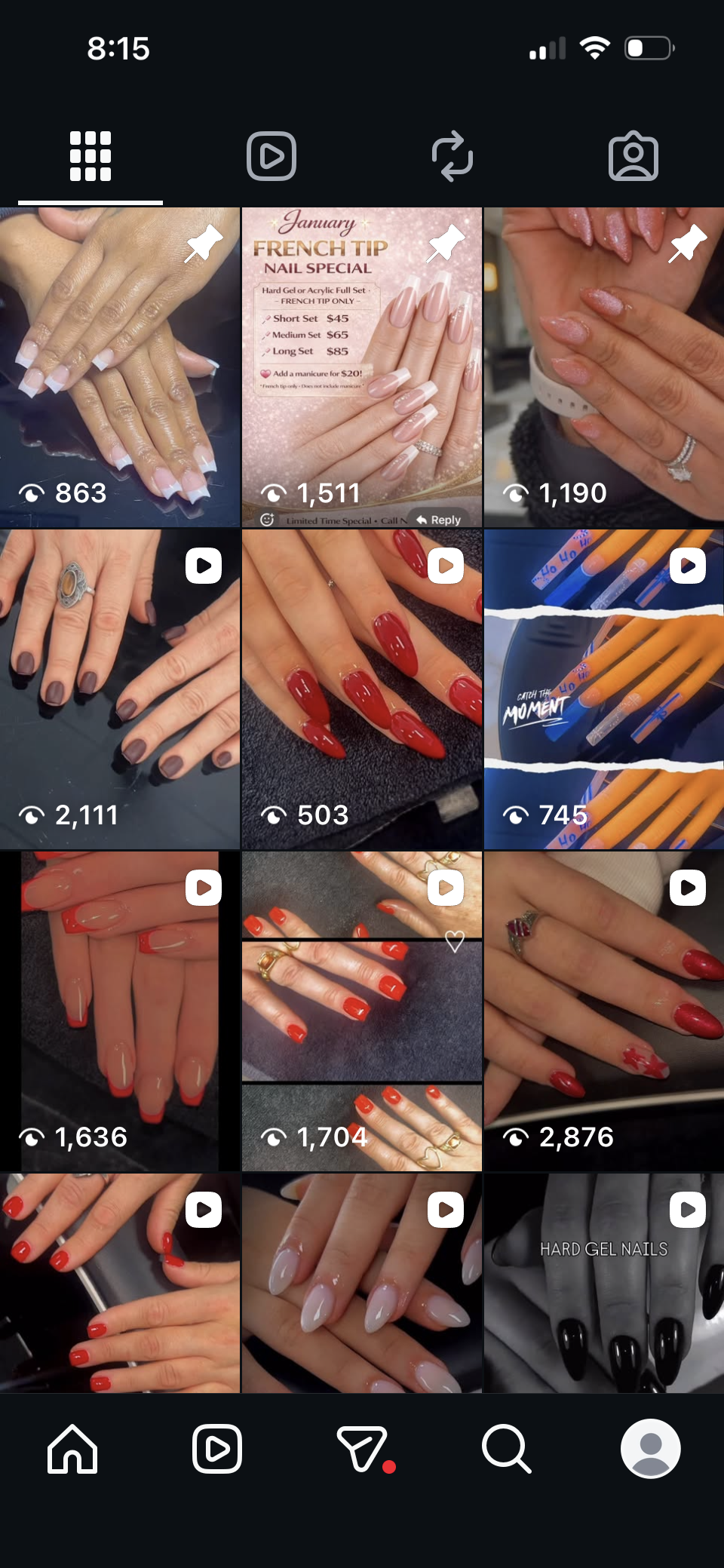Open the Catch the Moment reel
724x1568 pixels.
(604, 689)
